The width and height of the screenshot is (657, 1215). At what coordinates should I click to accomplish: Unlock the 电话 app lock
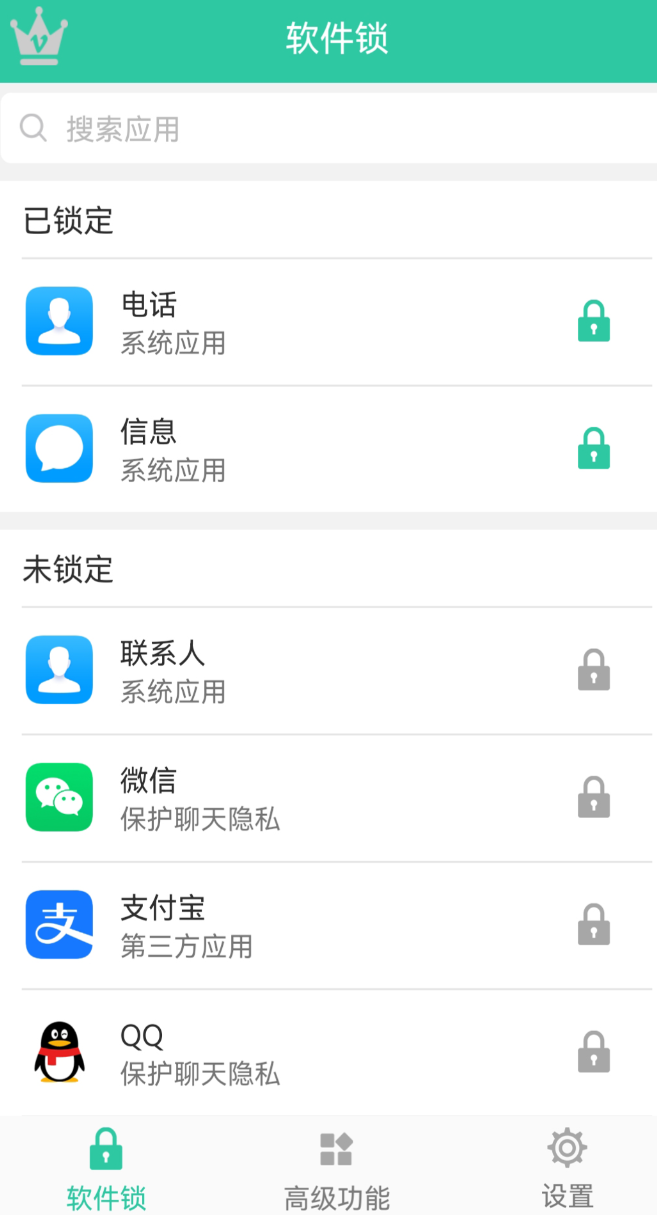click(x=593, y=322)
